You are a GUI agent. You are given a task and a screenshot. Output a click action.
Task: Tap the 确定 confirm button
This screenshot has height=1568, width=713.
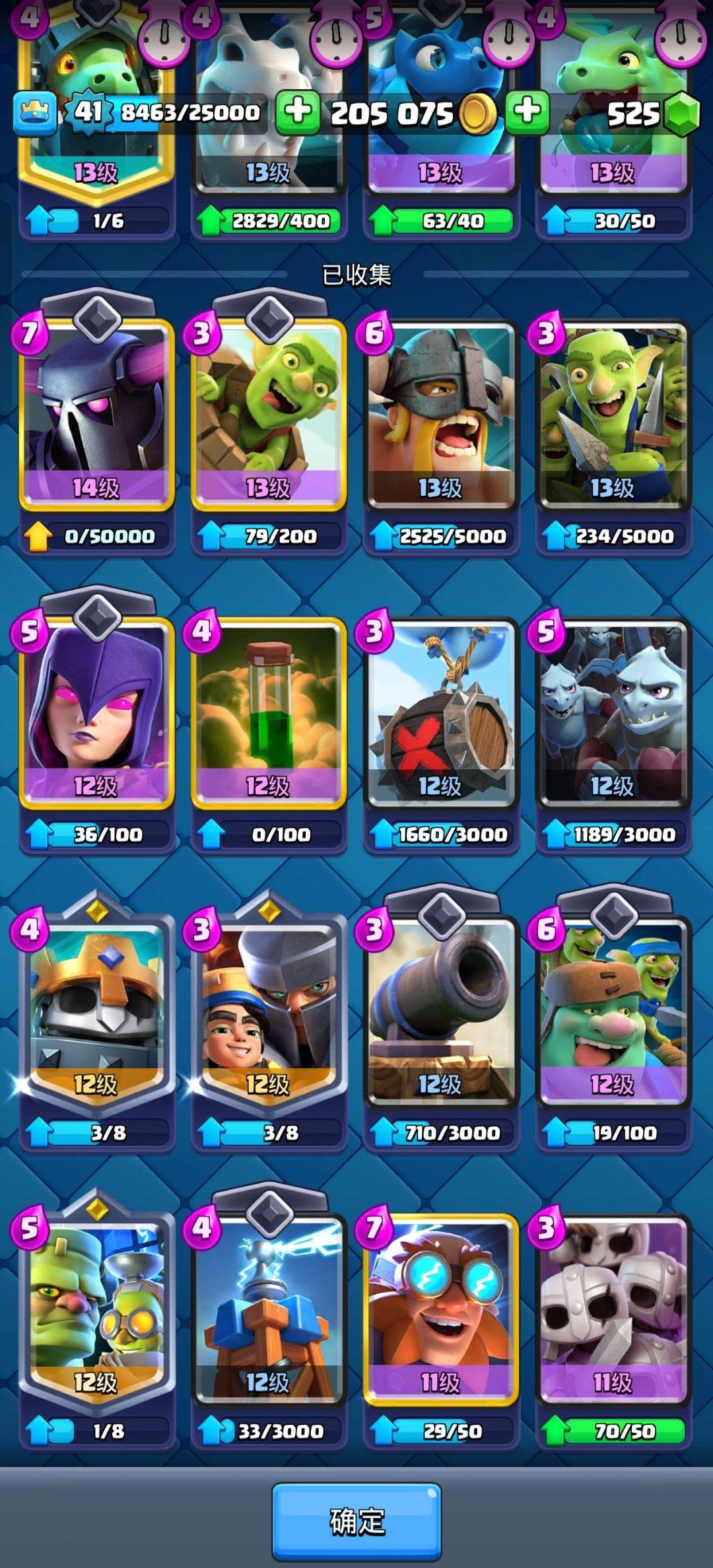356,1521
